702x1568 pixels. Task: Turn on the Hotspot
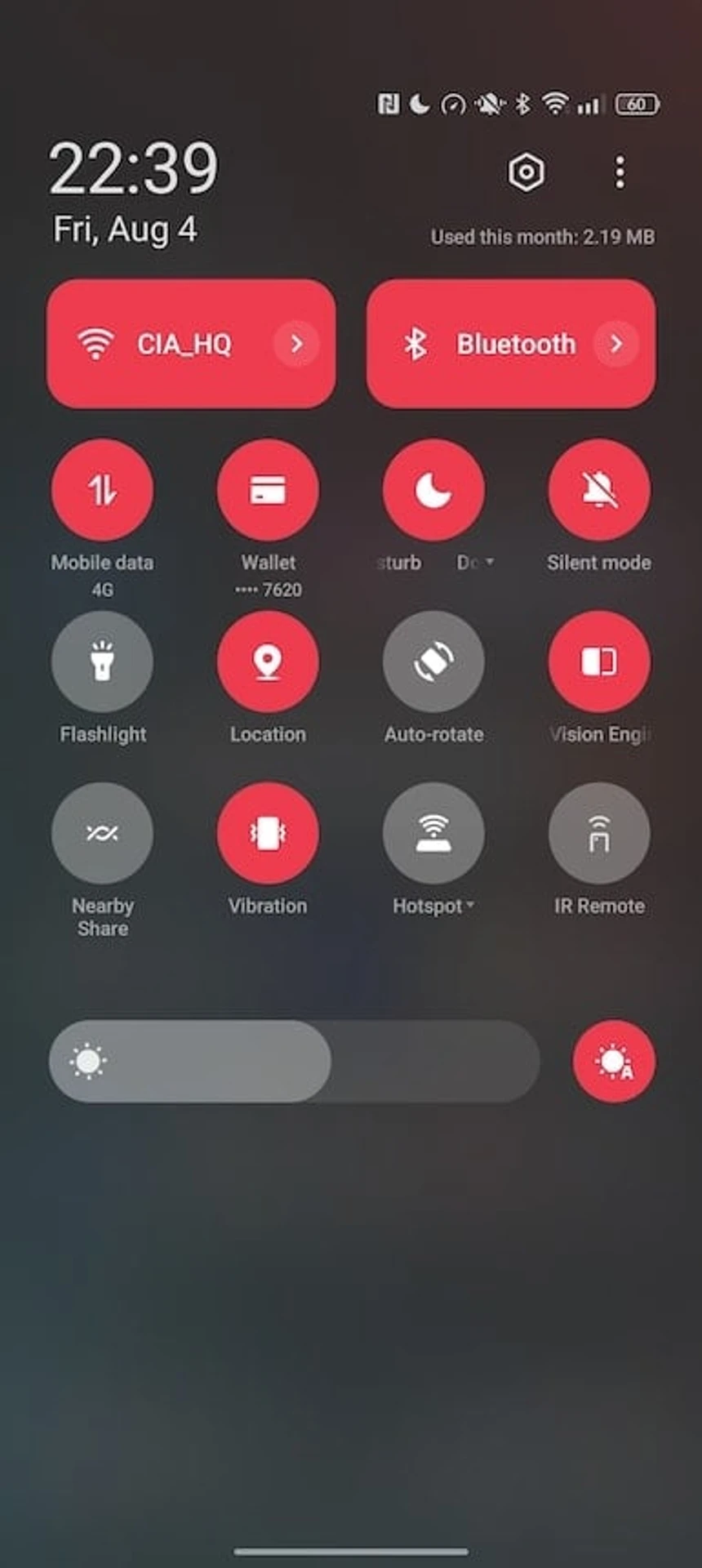(433, 833)
